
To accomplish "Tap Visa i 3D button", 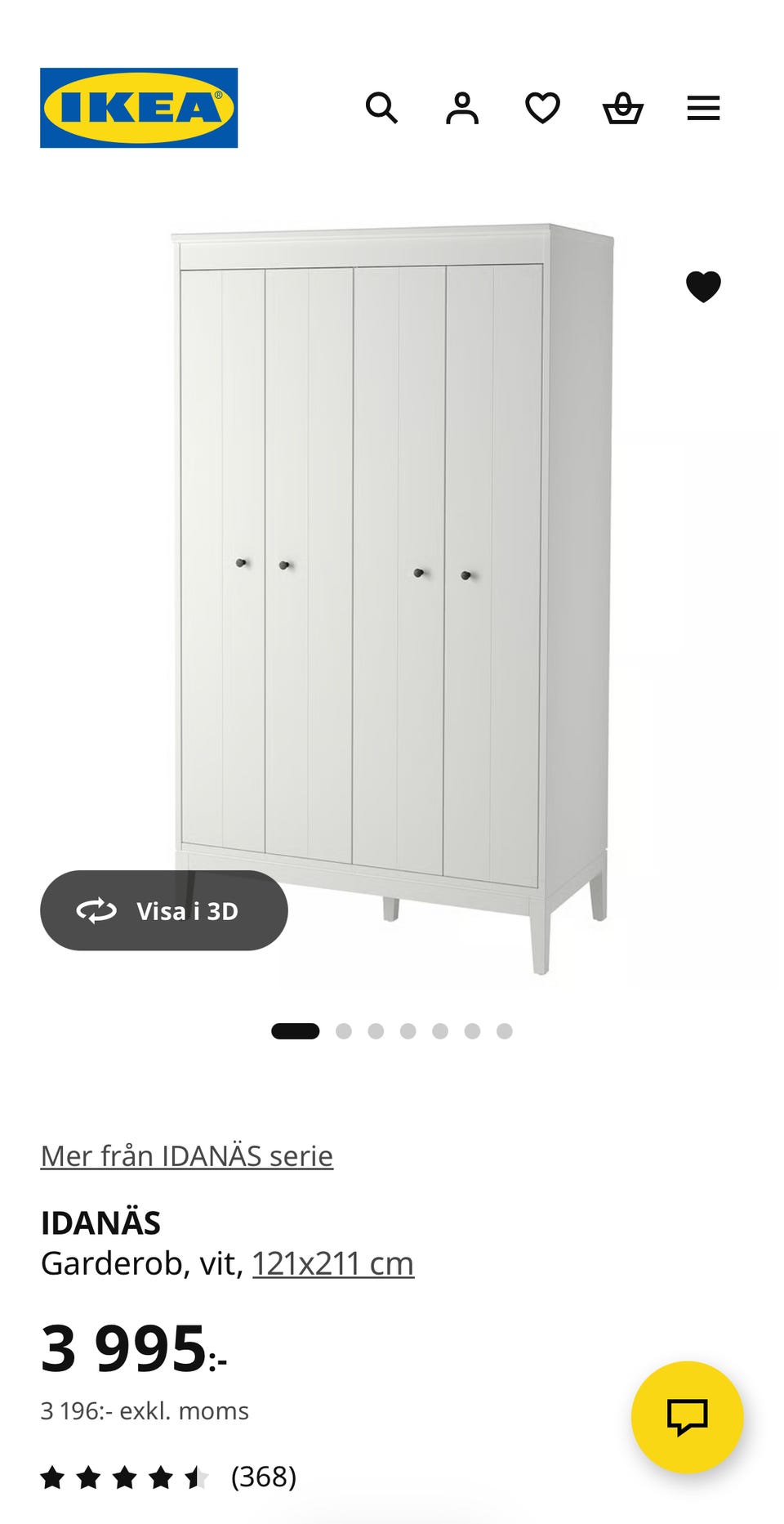I will 164,910.
